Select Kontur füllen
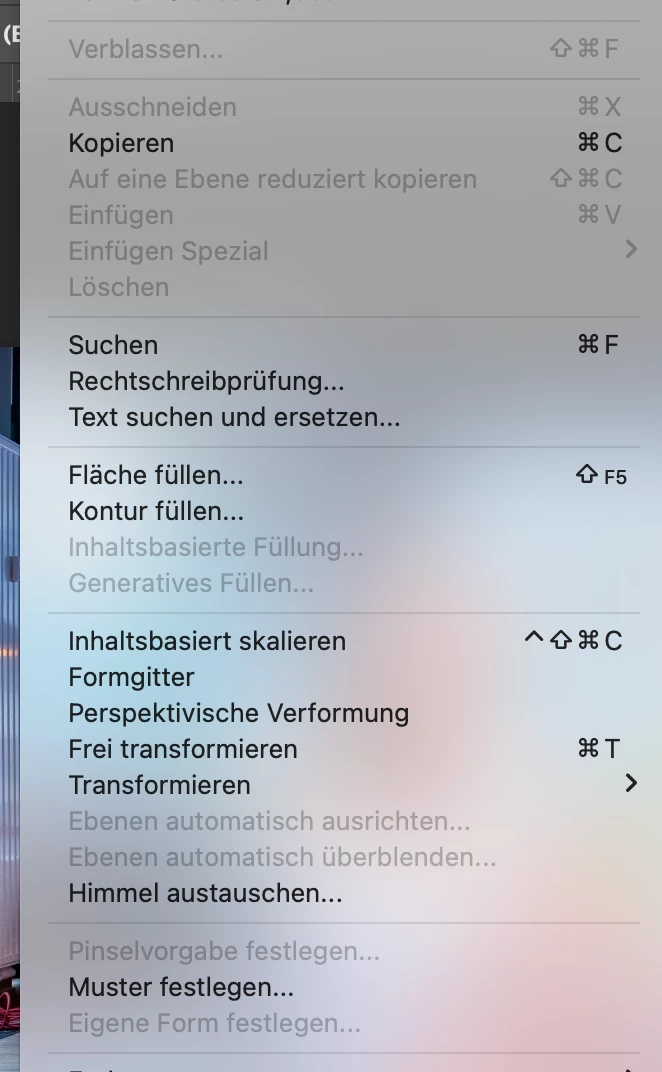662x1072 pixels. (156, 511)
